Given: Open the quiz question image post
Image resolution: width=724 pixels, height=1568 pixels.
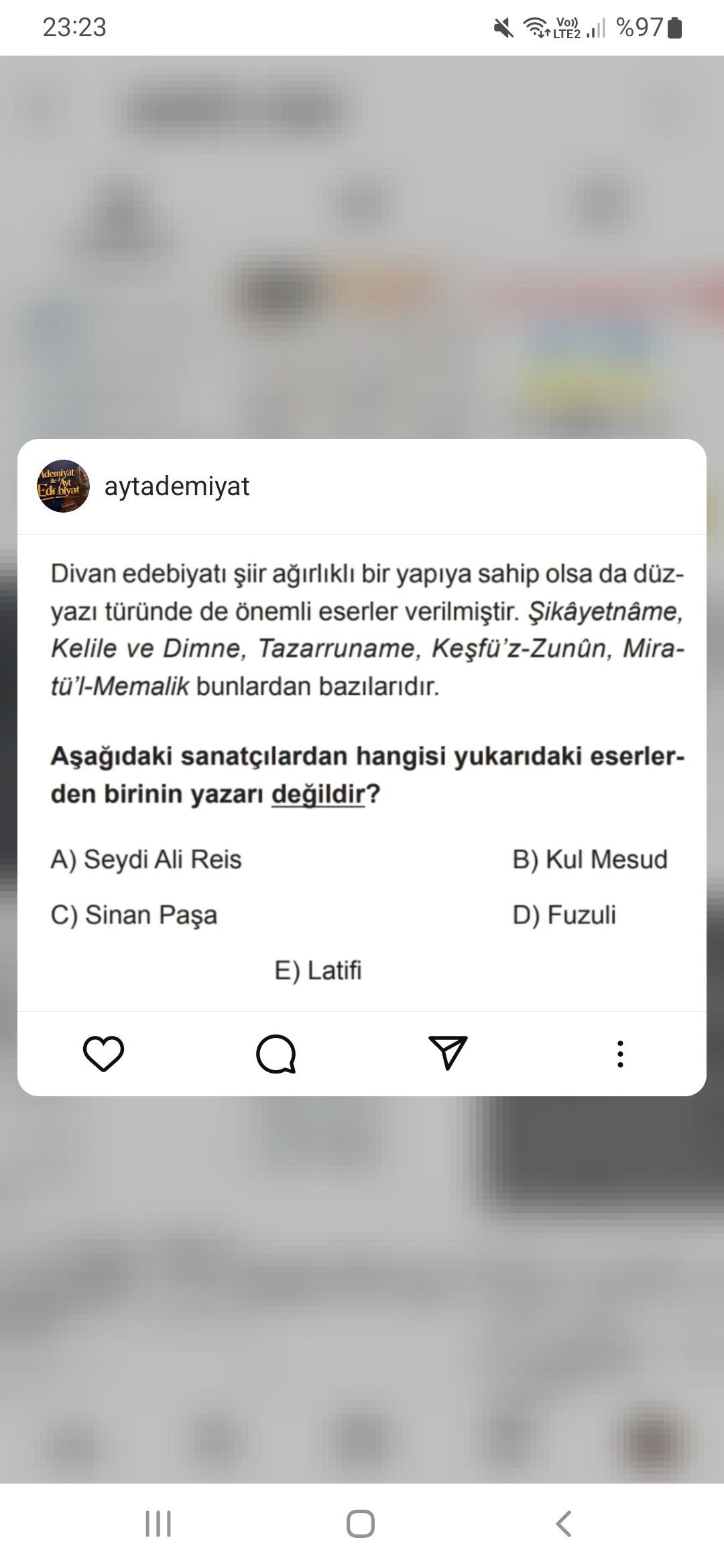Looking at the screenshot, I should point(362,771).
